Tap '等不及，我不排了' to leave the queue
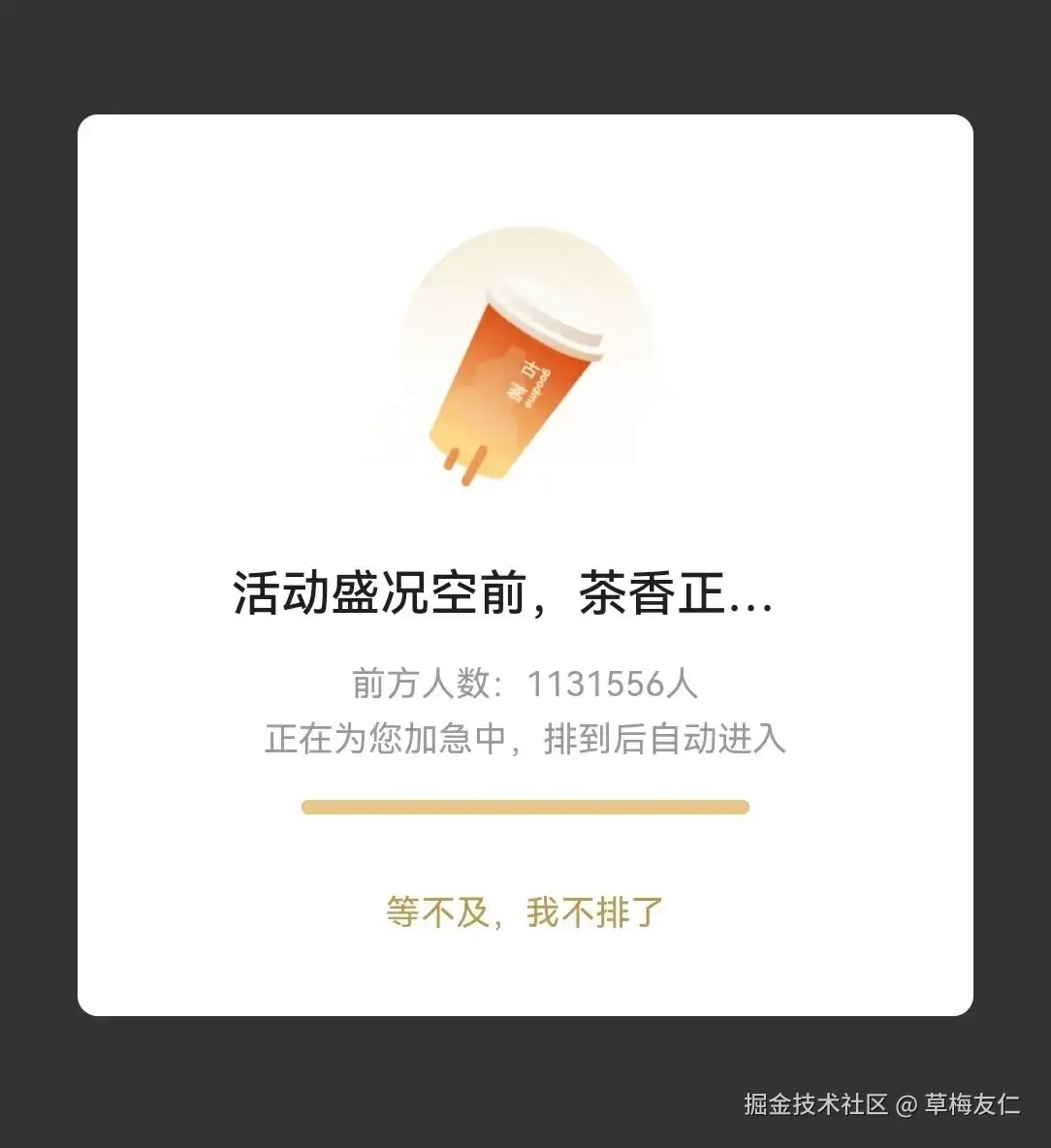The image size is (1051, 1148). tap(525, 912)
